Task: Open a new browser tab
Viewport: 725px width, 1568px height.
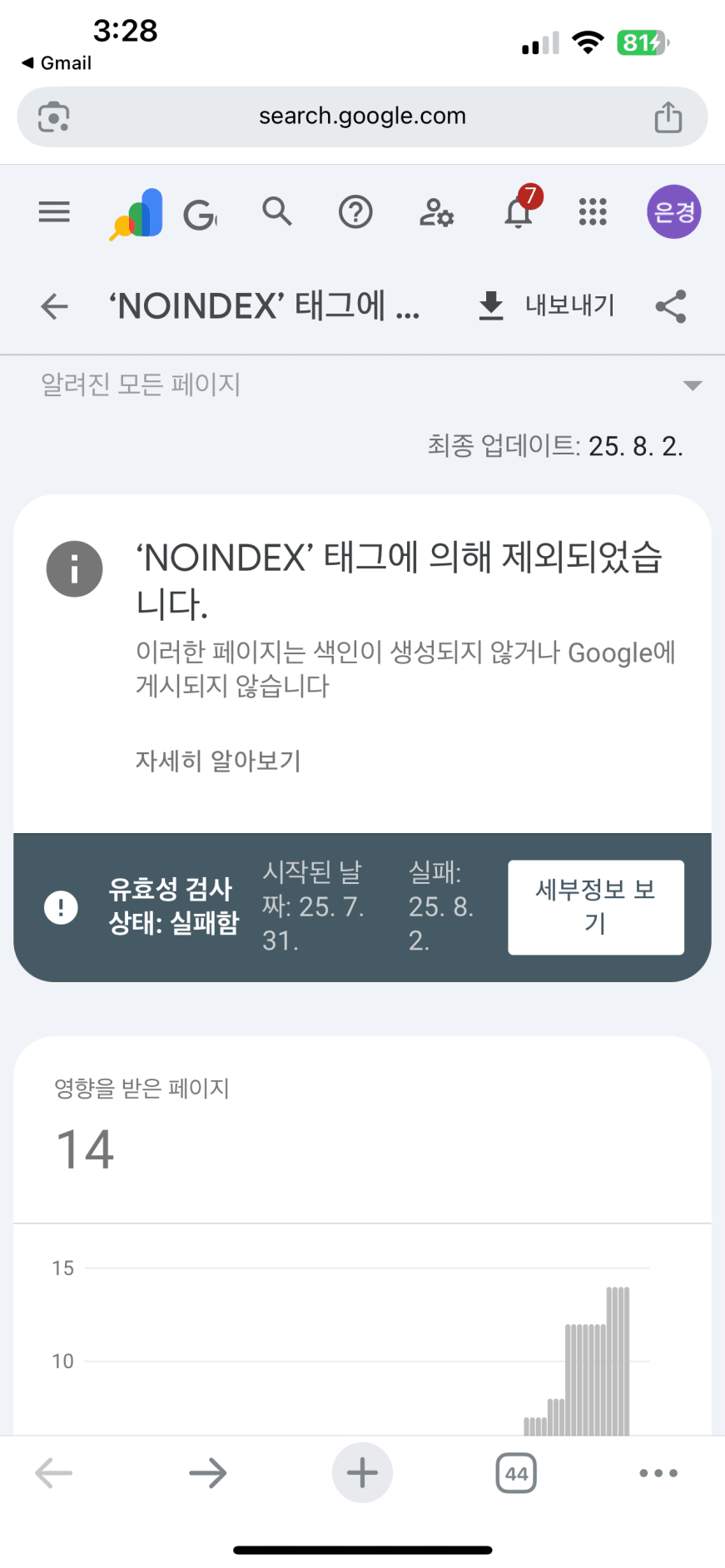Action: [362, 1473]
